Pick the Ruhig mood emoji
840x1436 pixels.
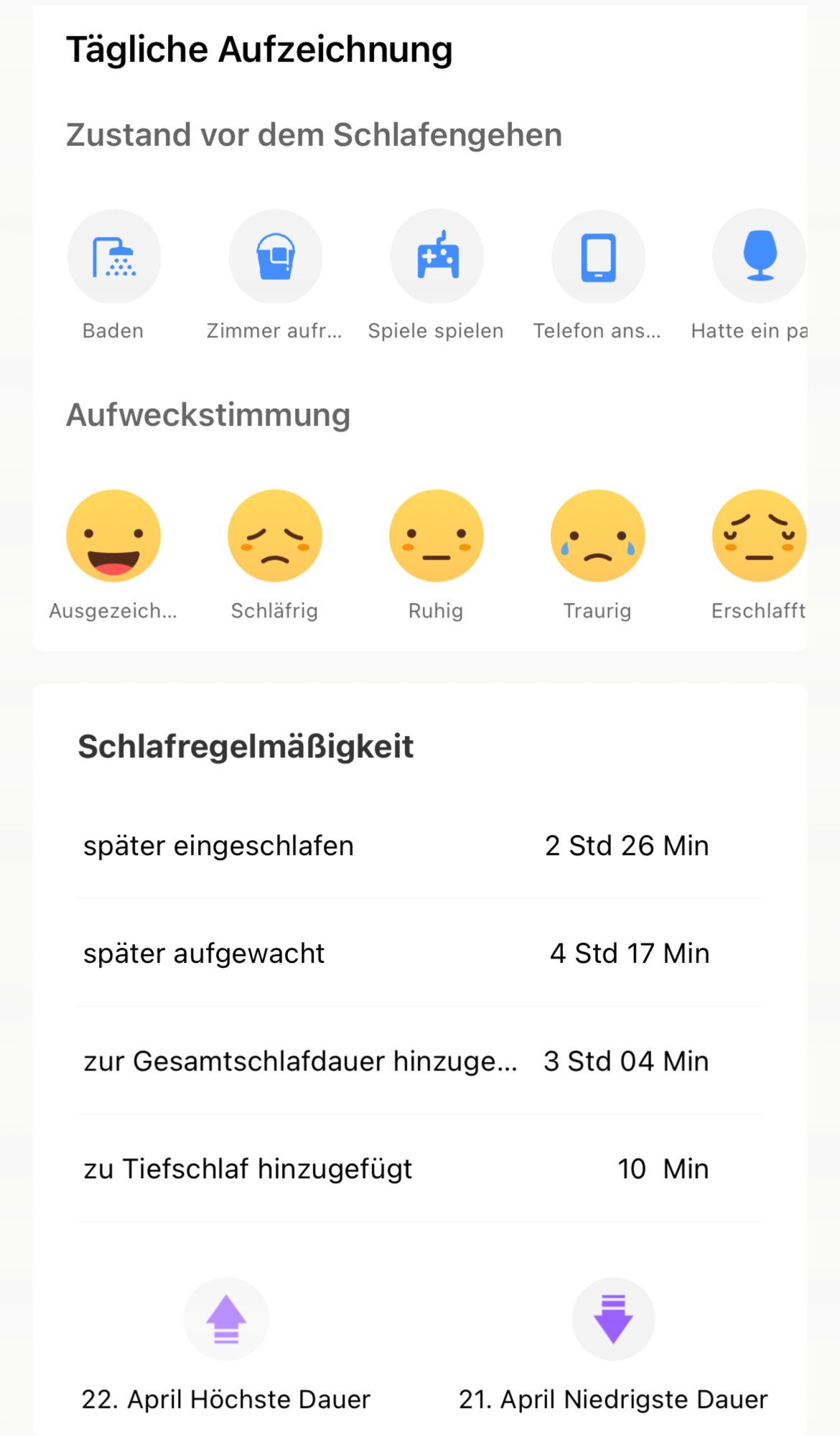coord(437,536)
